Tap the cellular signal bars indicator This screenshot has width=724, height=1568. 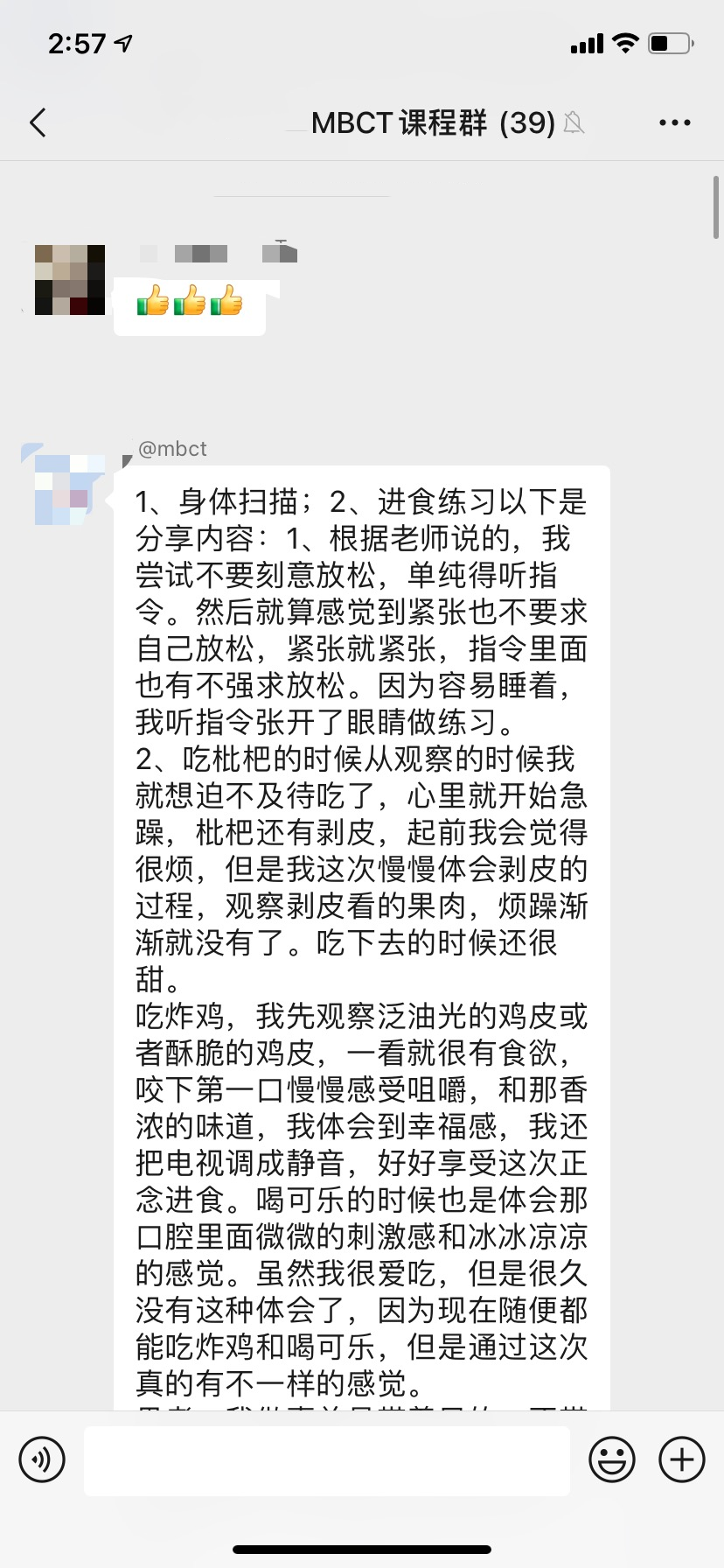586,44
